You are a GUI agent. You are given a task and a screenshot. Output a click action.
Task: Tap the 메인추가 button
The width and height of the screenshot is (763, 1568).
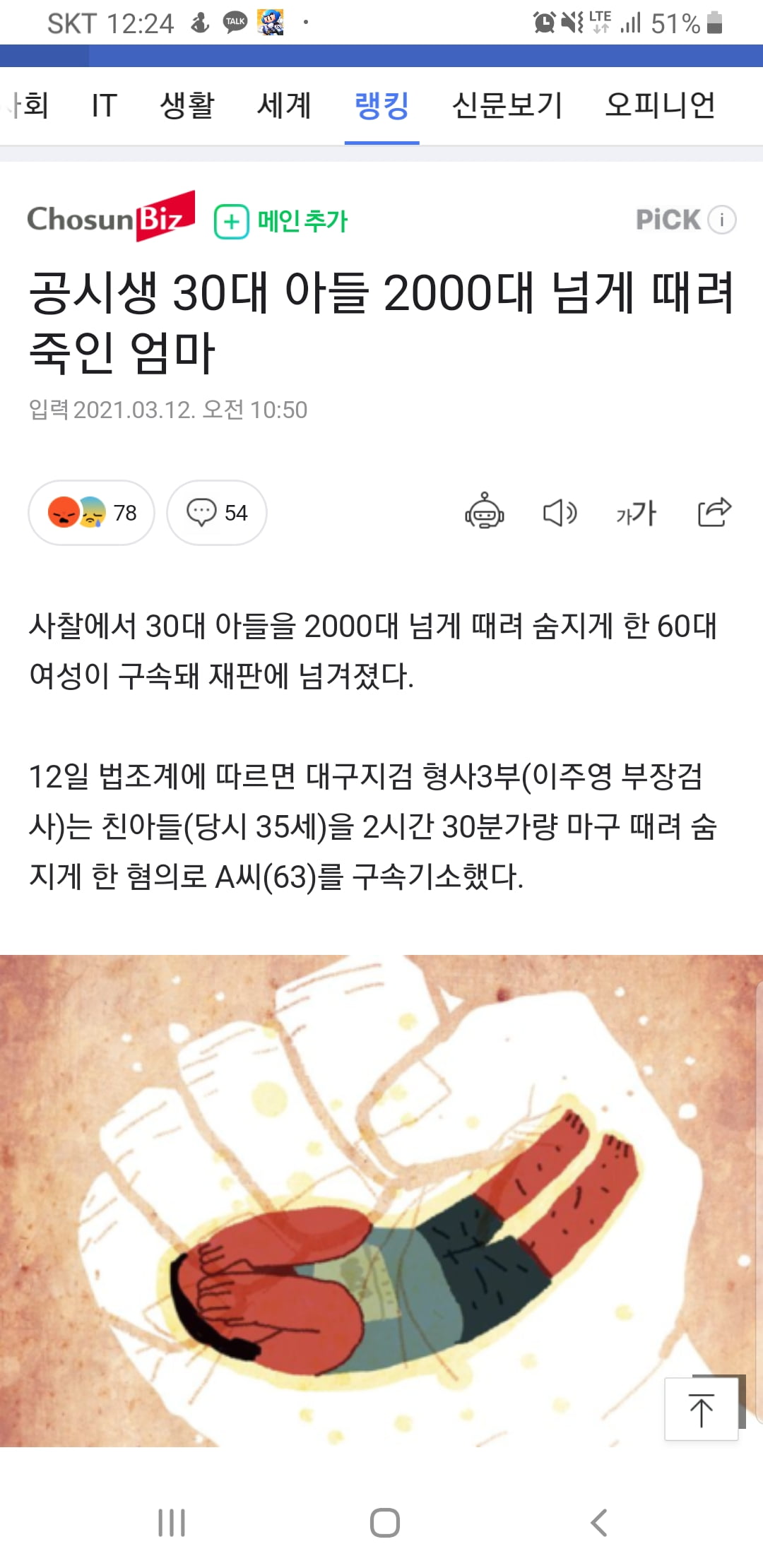coord(281,221)
